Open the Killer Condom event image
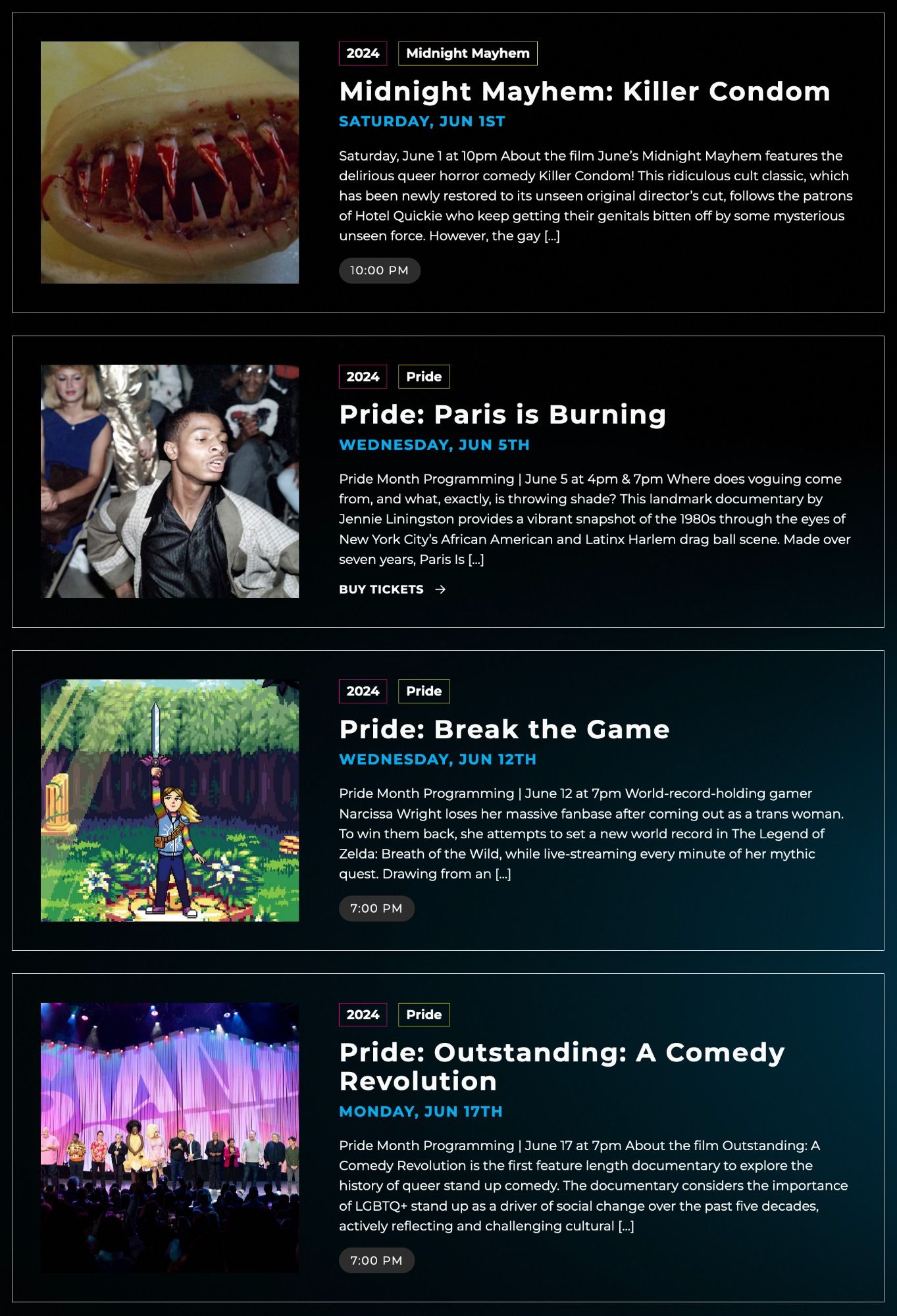The height and width of the screenshot is (1316, 897). click(x=170, y=163)
